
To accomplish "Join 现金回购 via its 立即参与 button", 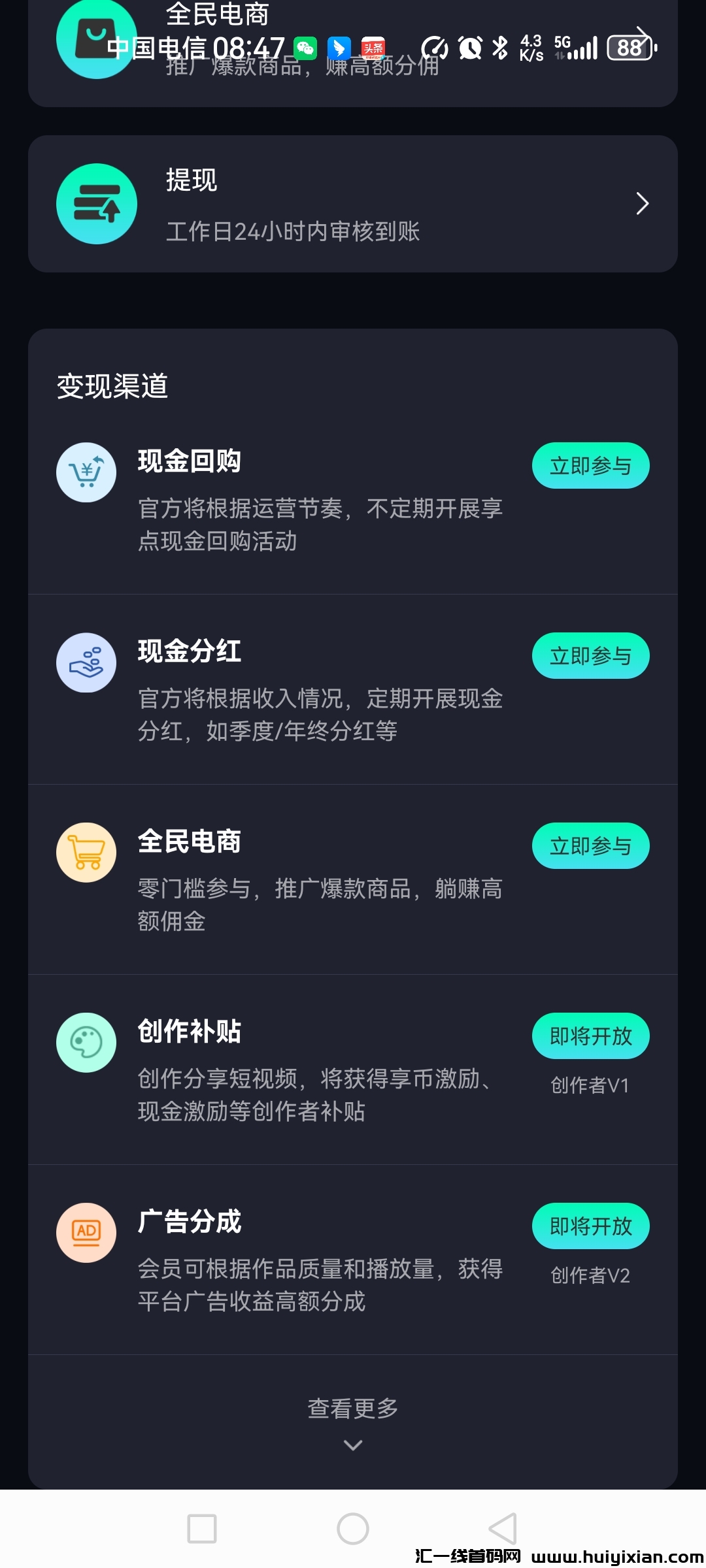I will [590, 465].
